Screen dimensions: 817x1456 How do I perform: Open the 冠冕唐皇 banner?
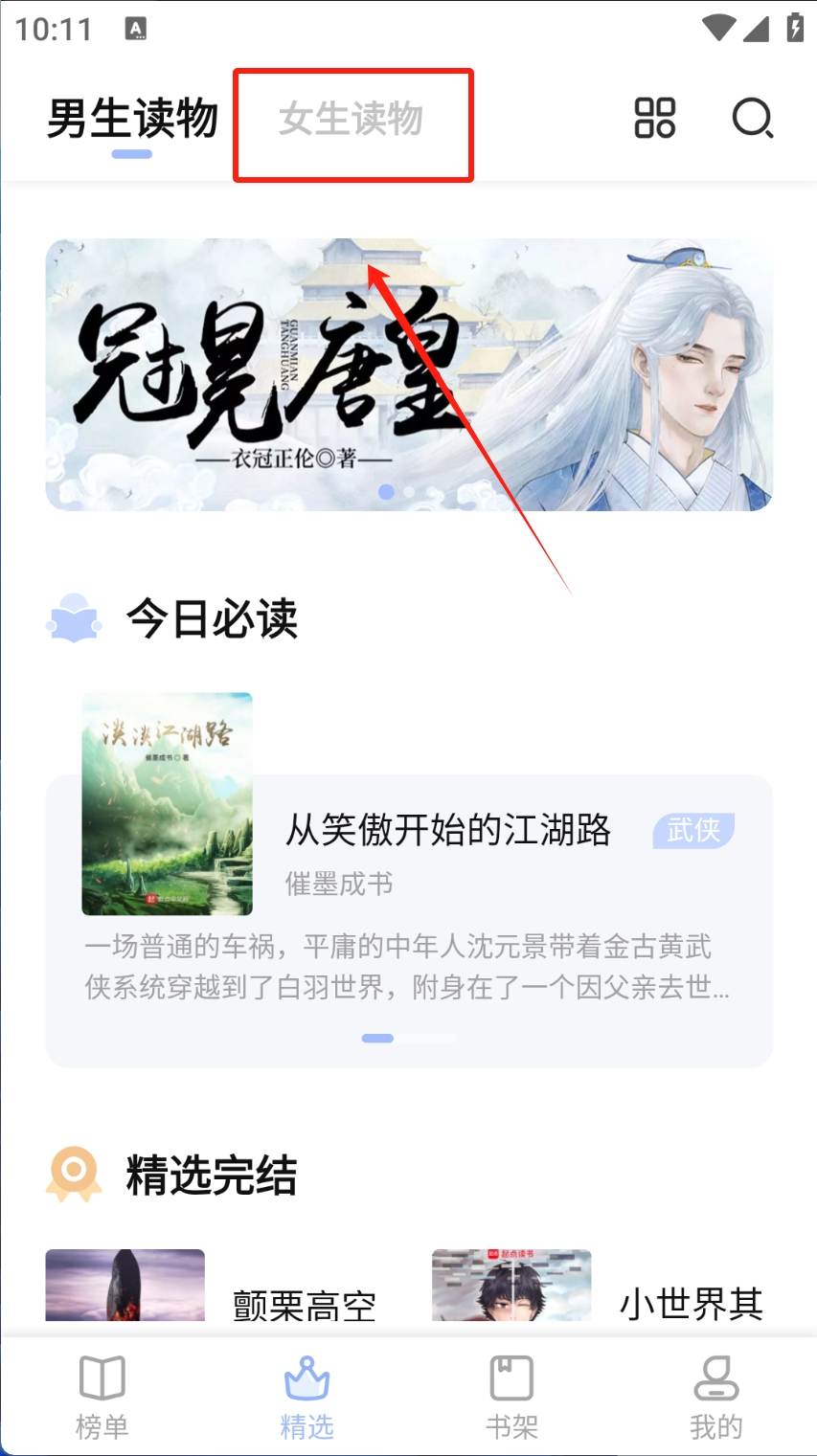[409, 374]
